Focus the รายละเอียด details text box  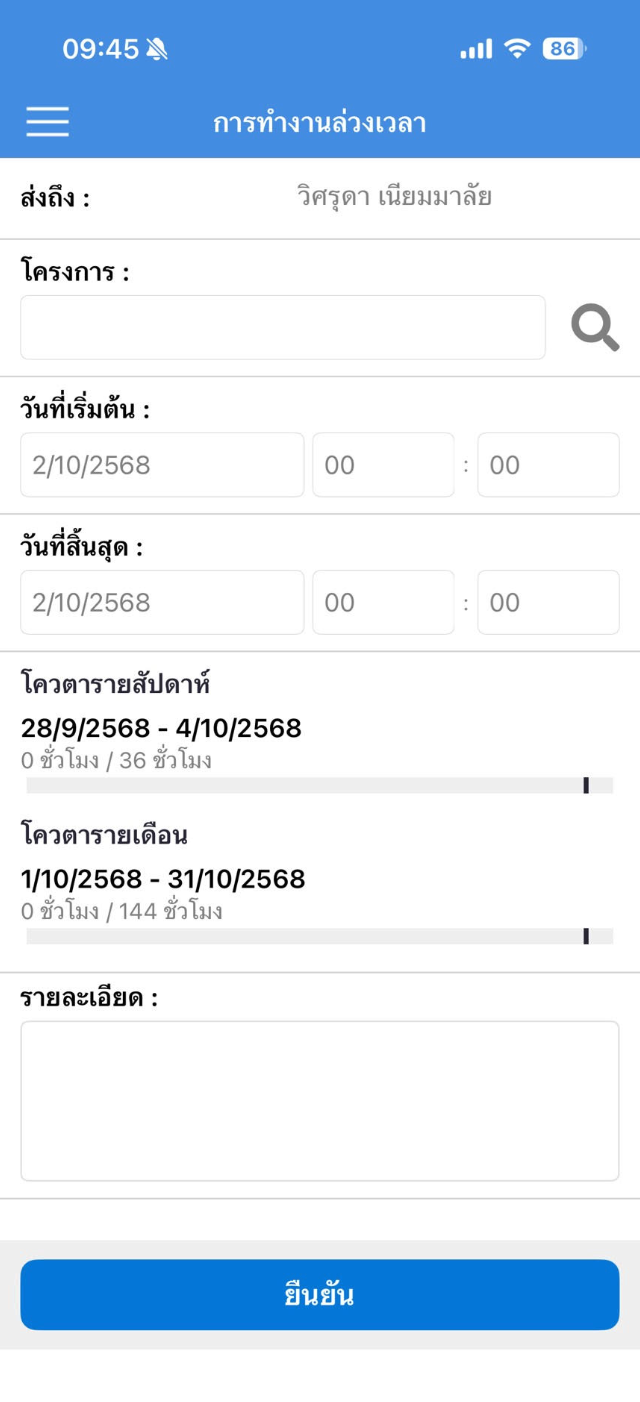tap(320, 1101)
